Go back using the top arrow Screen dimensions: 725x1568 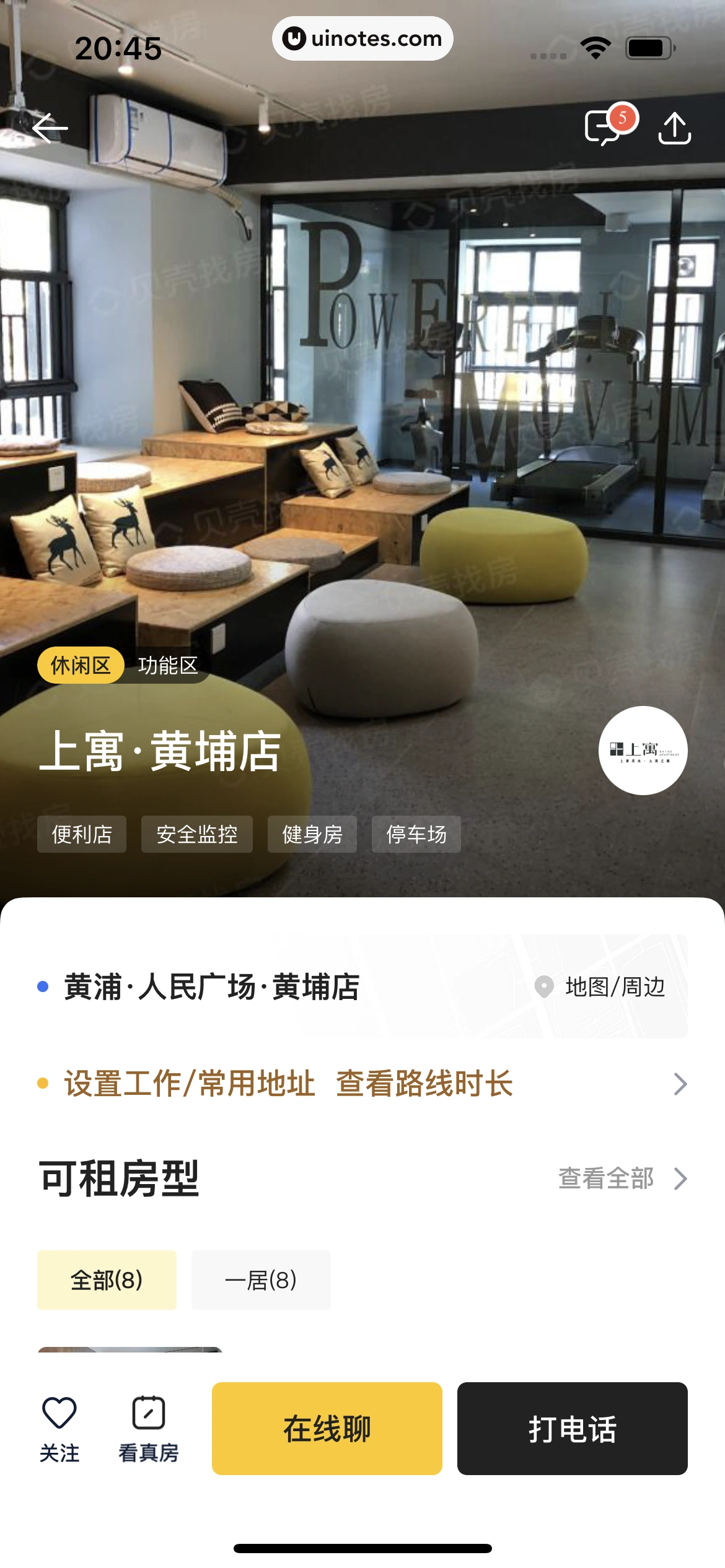click(x=50, y=128)
